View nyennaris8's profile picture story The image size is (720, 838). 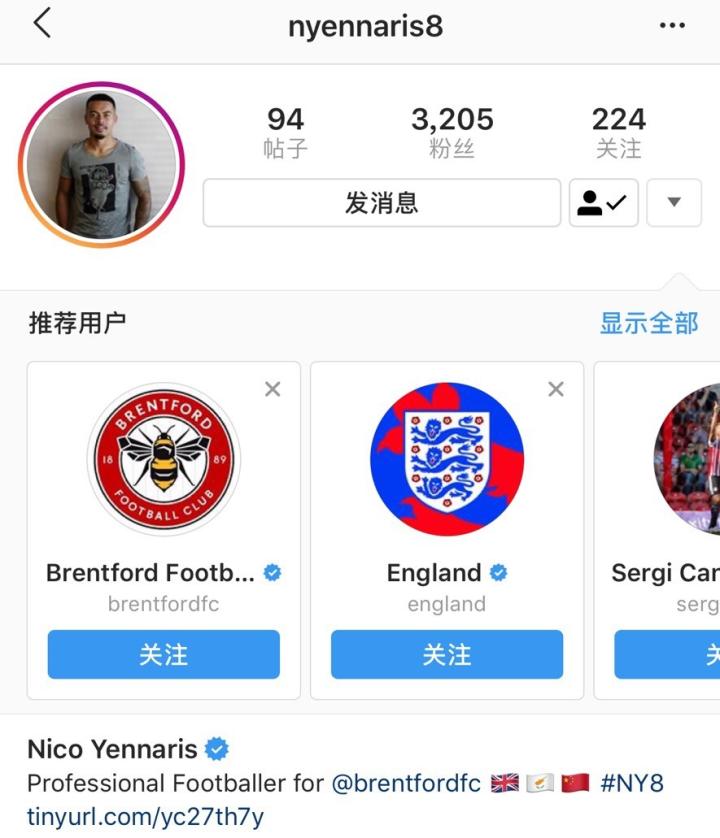100,165
